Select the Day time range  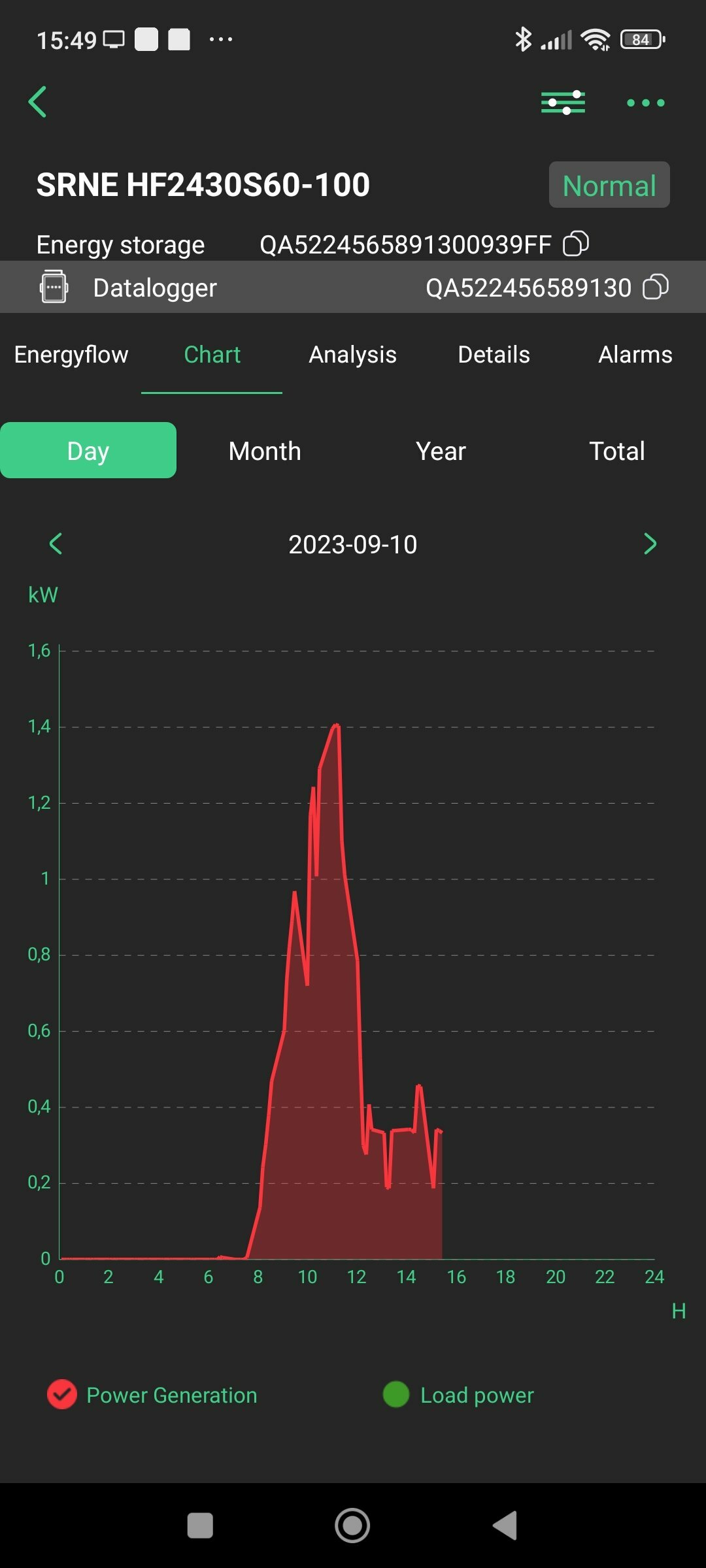pyautogui.click(x=88, y=450)
